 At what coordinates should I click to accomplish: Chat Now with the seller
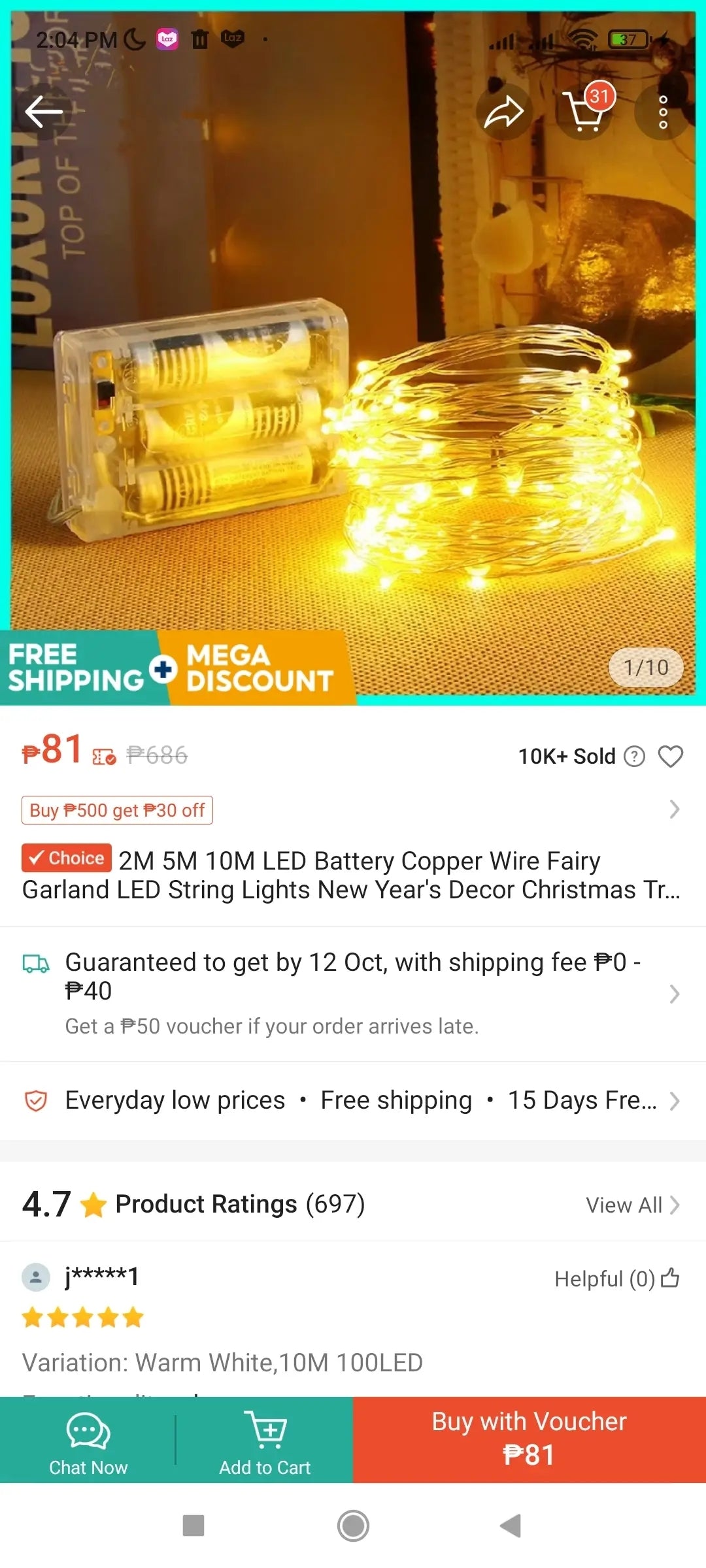[88, 1441]
